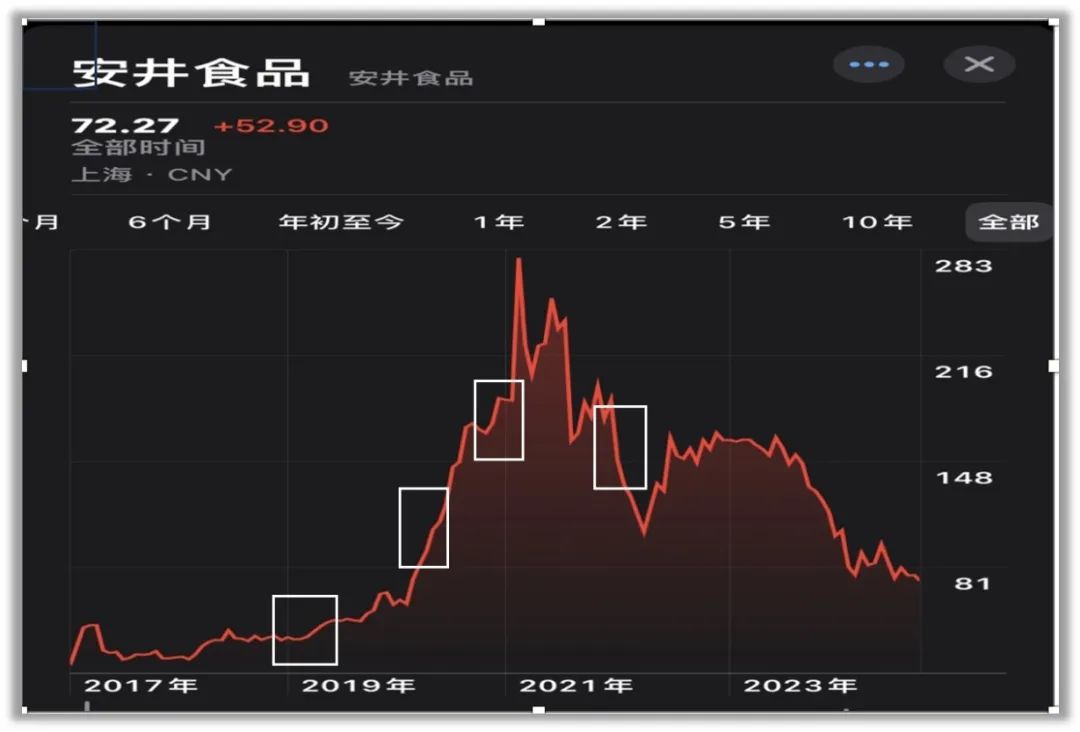Switch chart range to 6个月

[170, 222]
